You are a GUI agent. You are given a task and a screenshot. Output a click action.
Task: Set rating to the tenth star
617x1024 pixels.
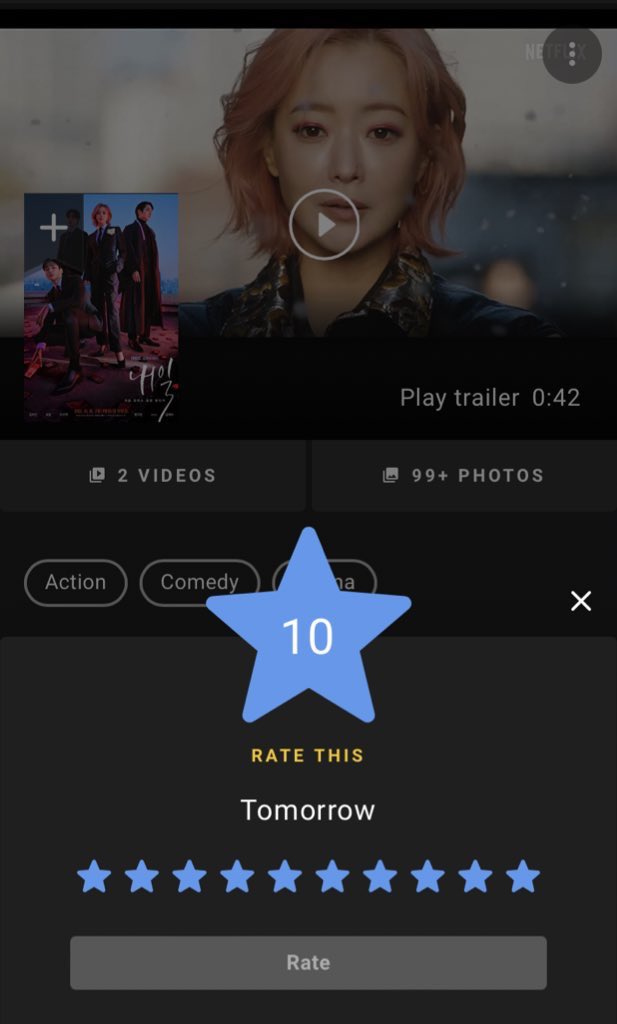coord(523,876)
